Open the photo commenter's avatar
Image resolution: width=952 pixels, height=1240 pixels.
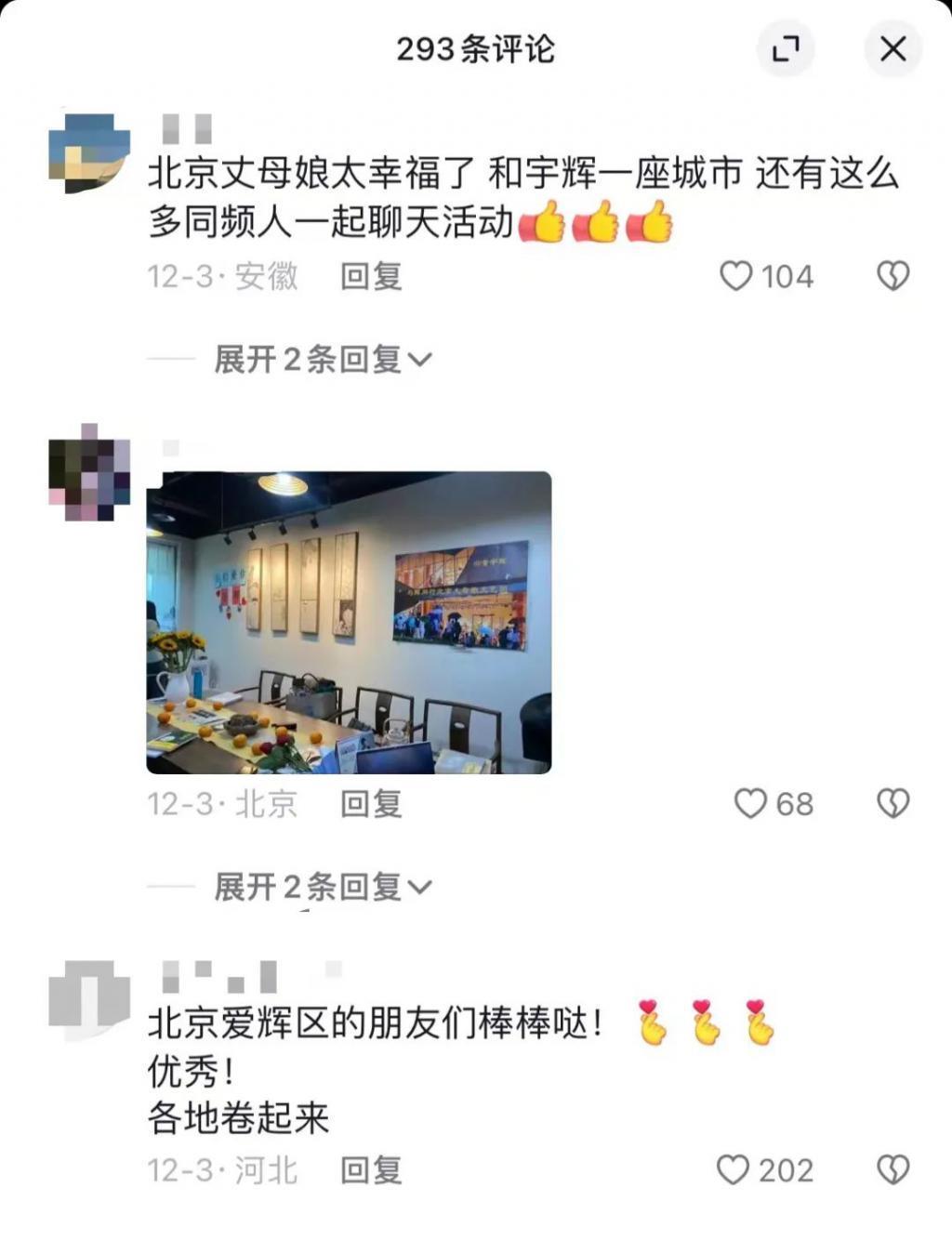86,474
